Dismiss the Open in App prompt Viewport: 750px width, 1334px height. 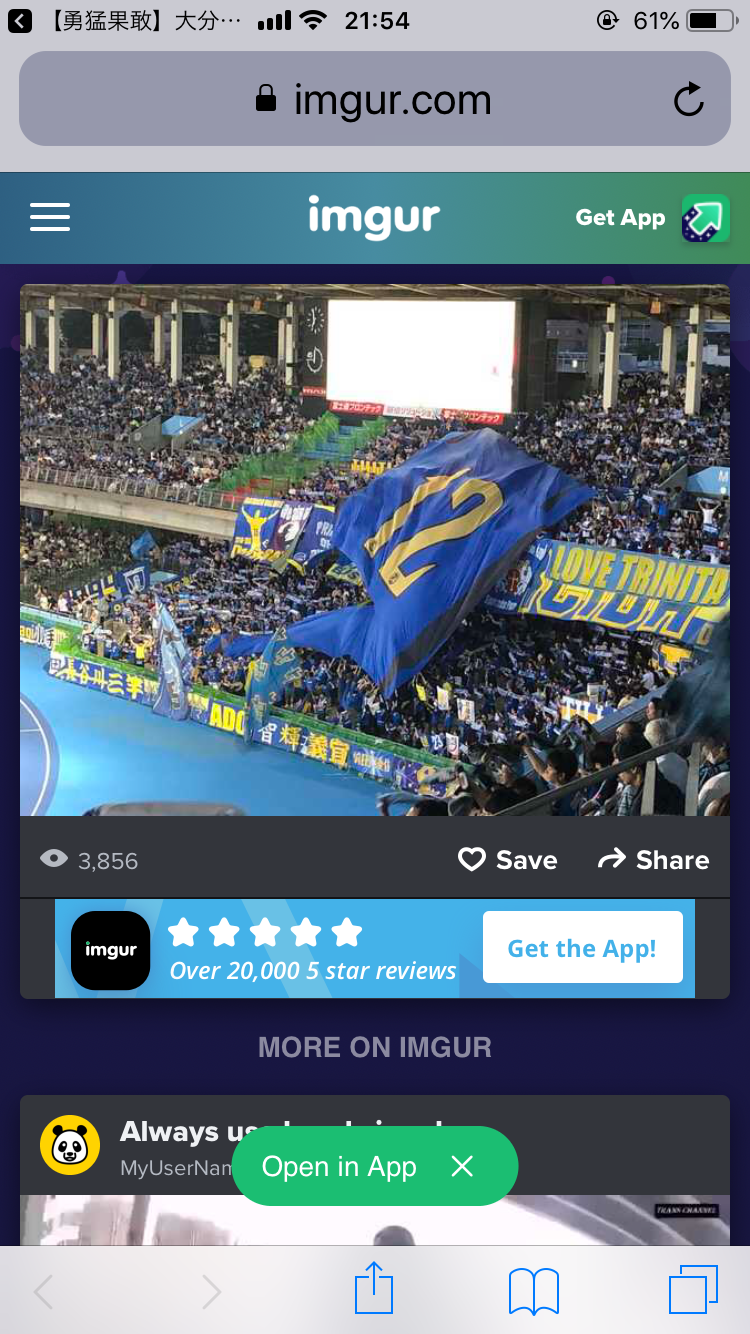coord(462,1166)
